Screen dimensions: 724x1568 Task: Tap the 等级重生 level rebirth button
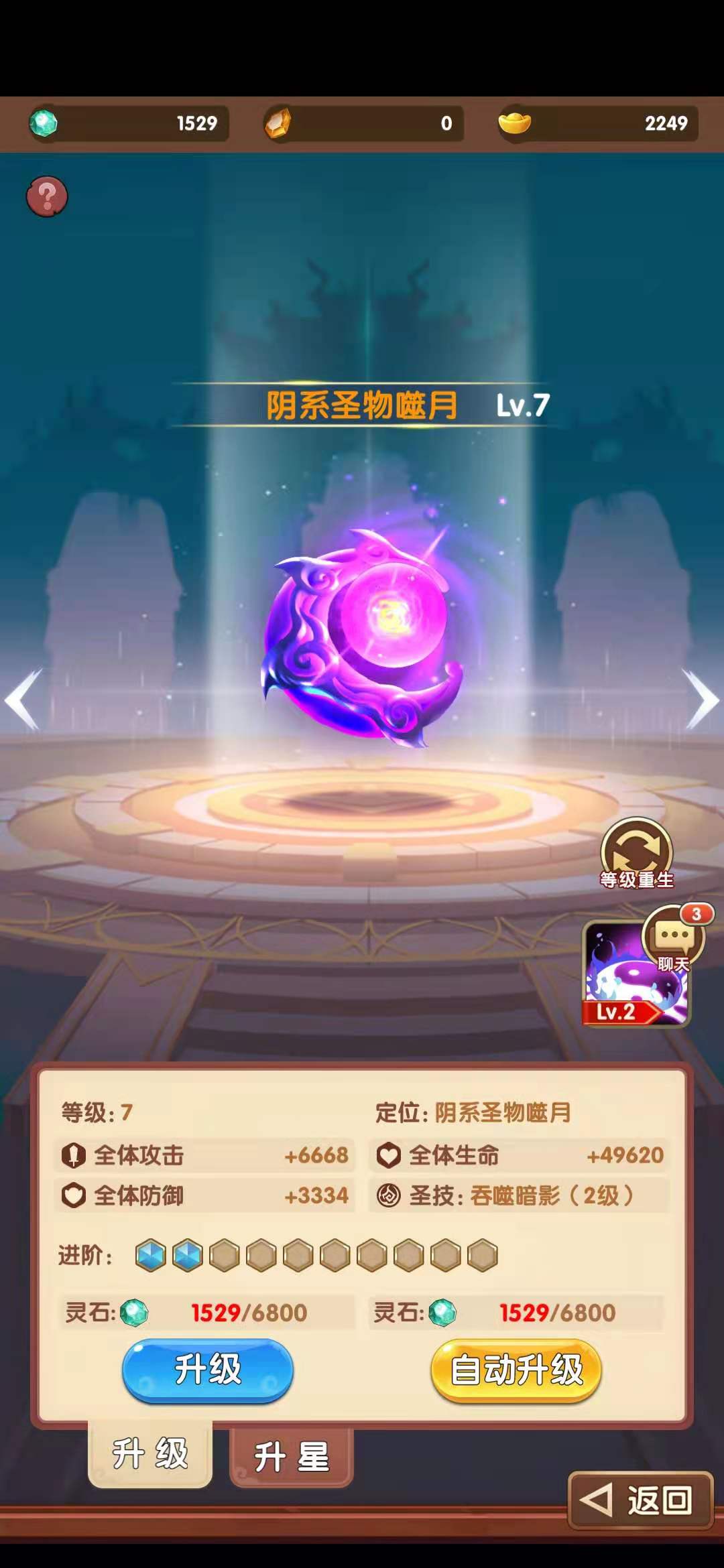pos(636,854)
